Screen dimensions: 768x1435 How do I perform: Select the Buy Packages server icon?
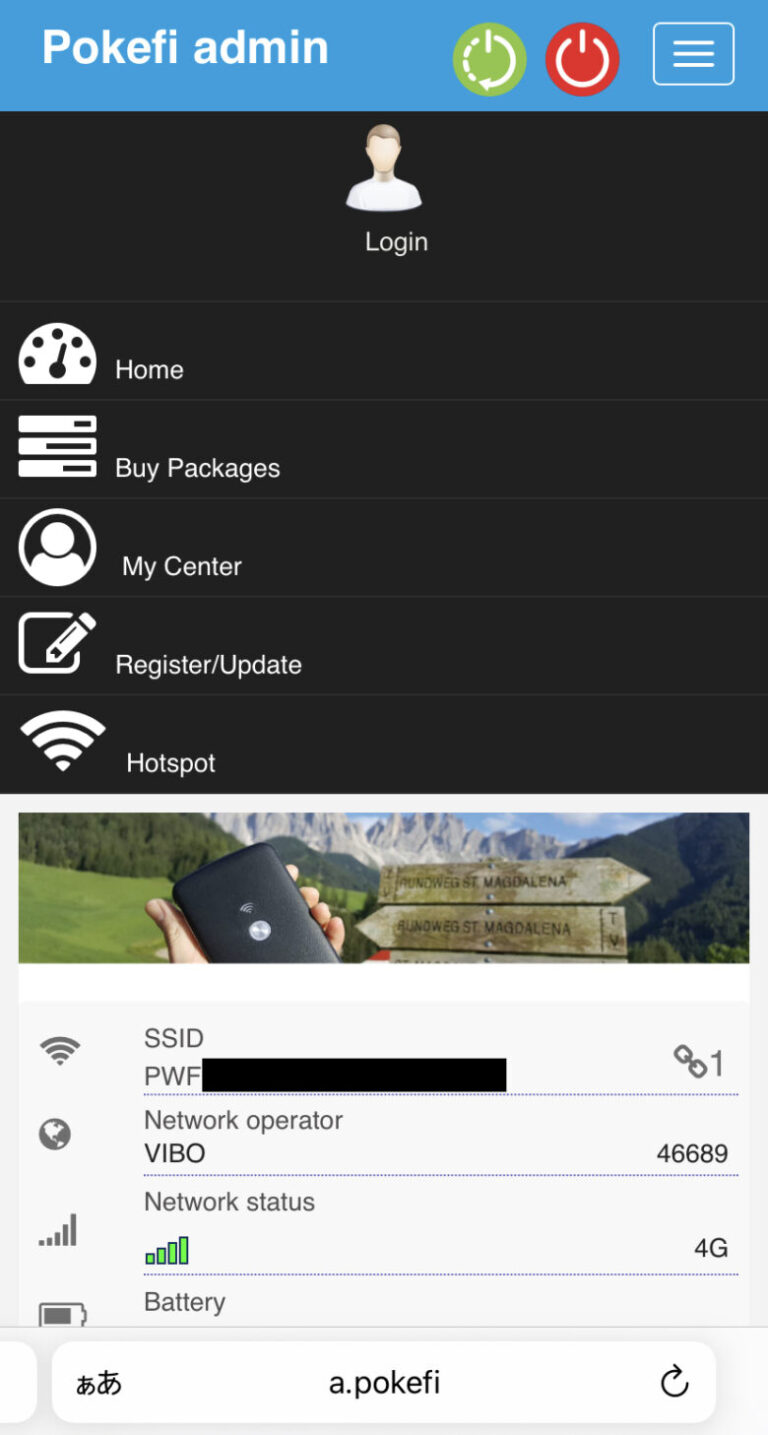tap(57, 447)
